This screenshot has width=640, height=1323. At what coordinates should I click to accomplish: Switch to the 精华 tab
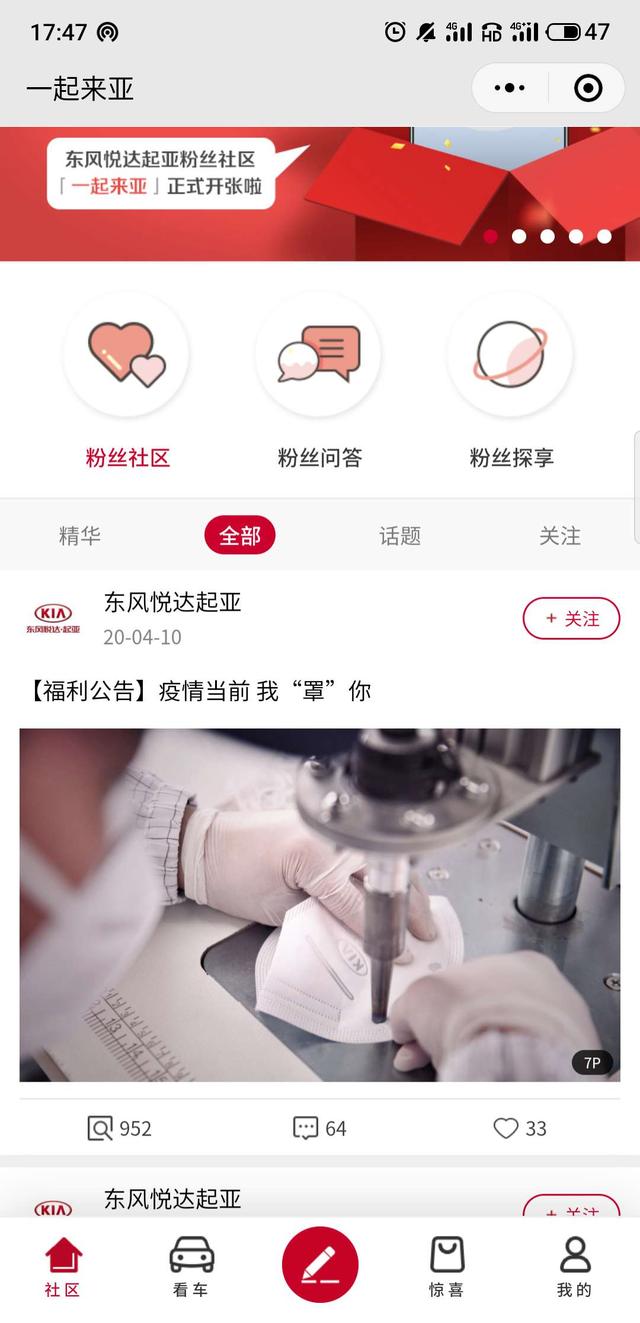tap(80, 536)
